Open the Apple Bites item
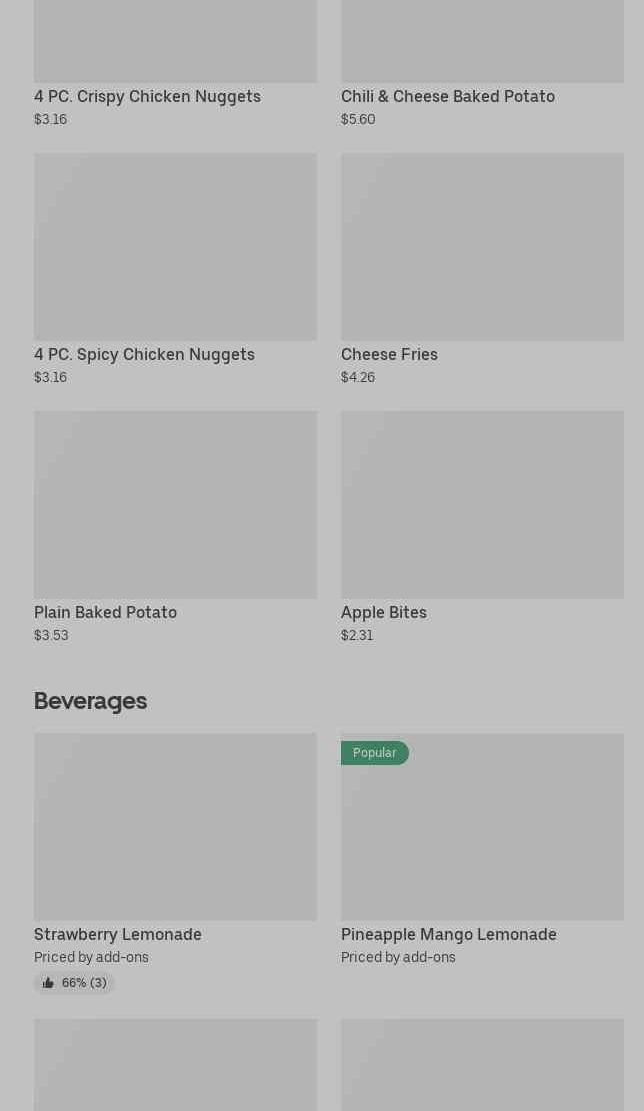644x1111 pixels. click(482, 527)
